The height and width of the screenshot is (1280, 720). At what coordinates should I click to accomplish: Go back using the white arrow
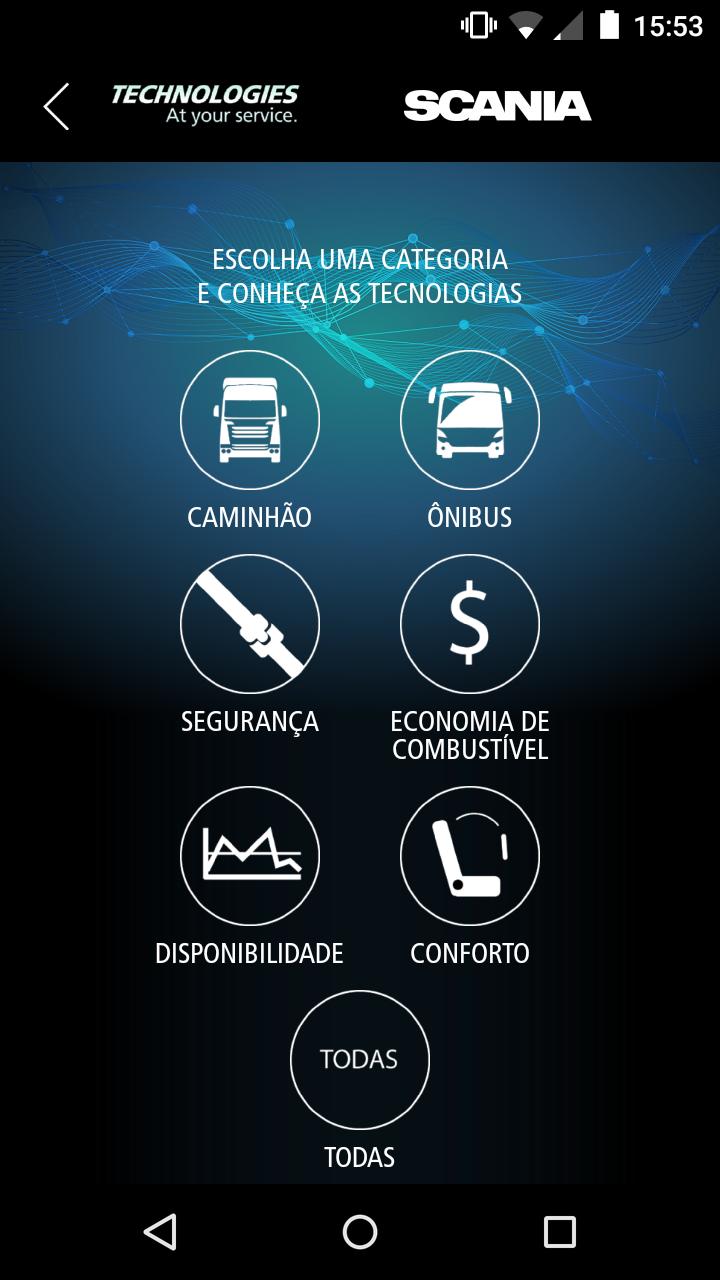coord(57,105)
